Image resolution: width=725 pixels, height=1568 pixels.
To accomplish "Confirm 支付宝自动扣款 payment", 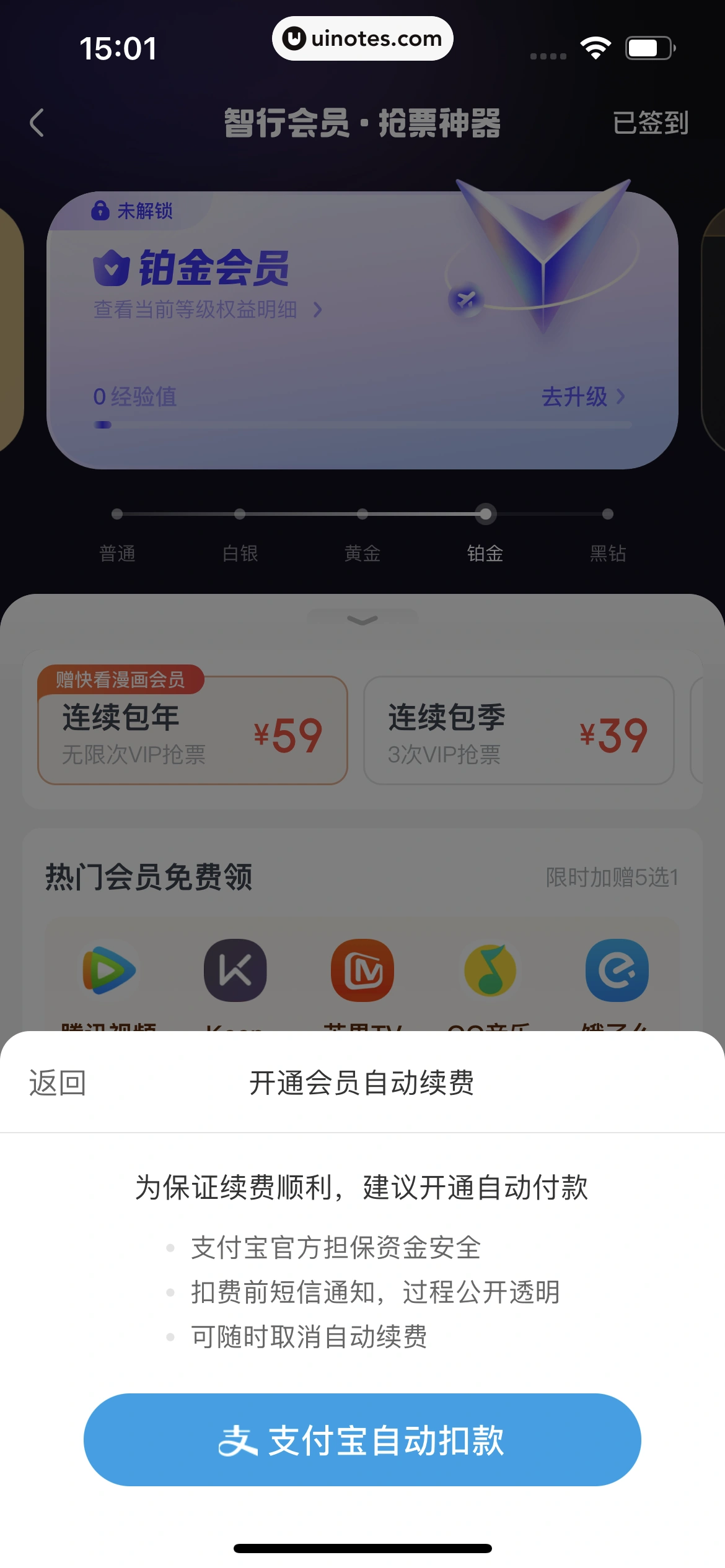I will pyautogui.click(x=362, y=1440).
